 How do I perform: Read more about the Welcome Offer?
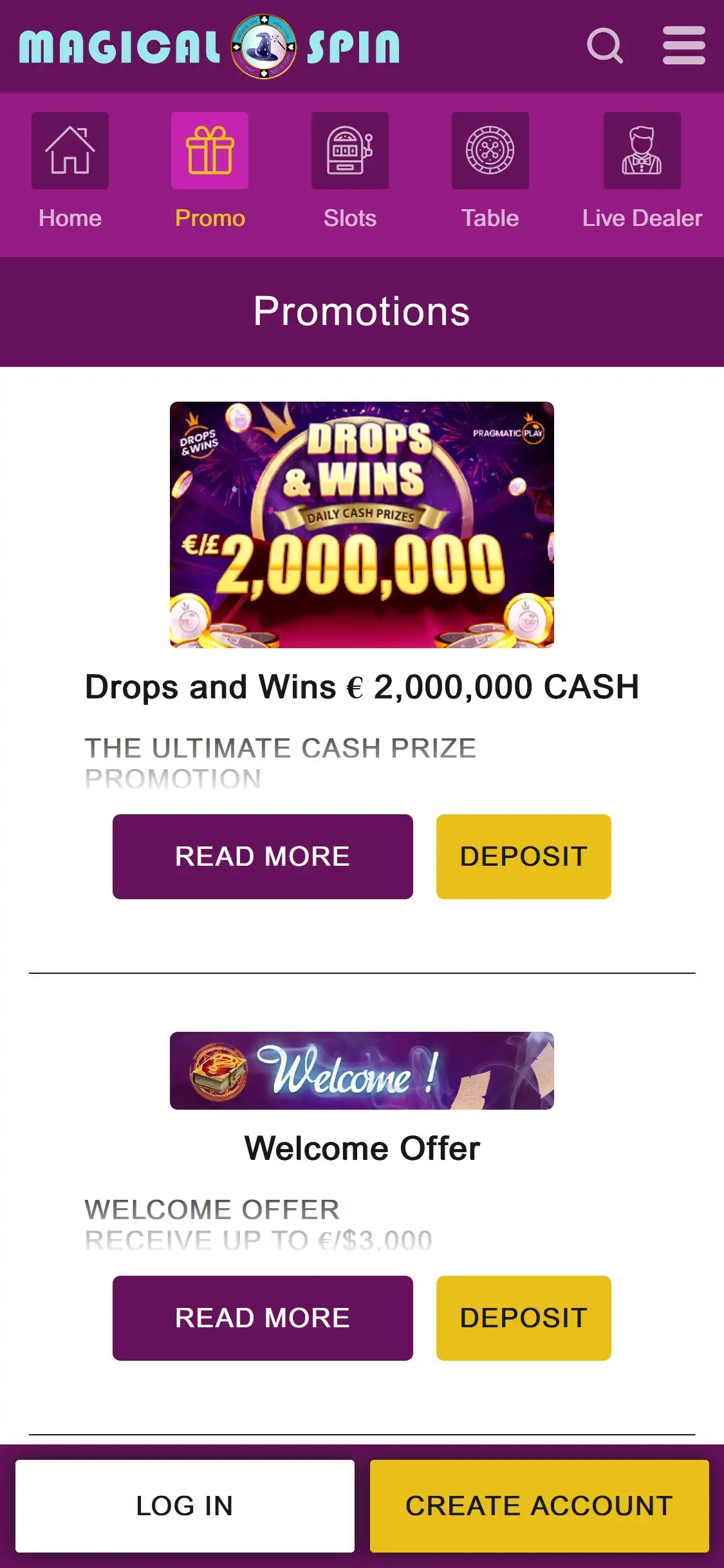tap(263, 1318)
